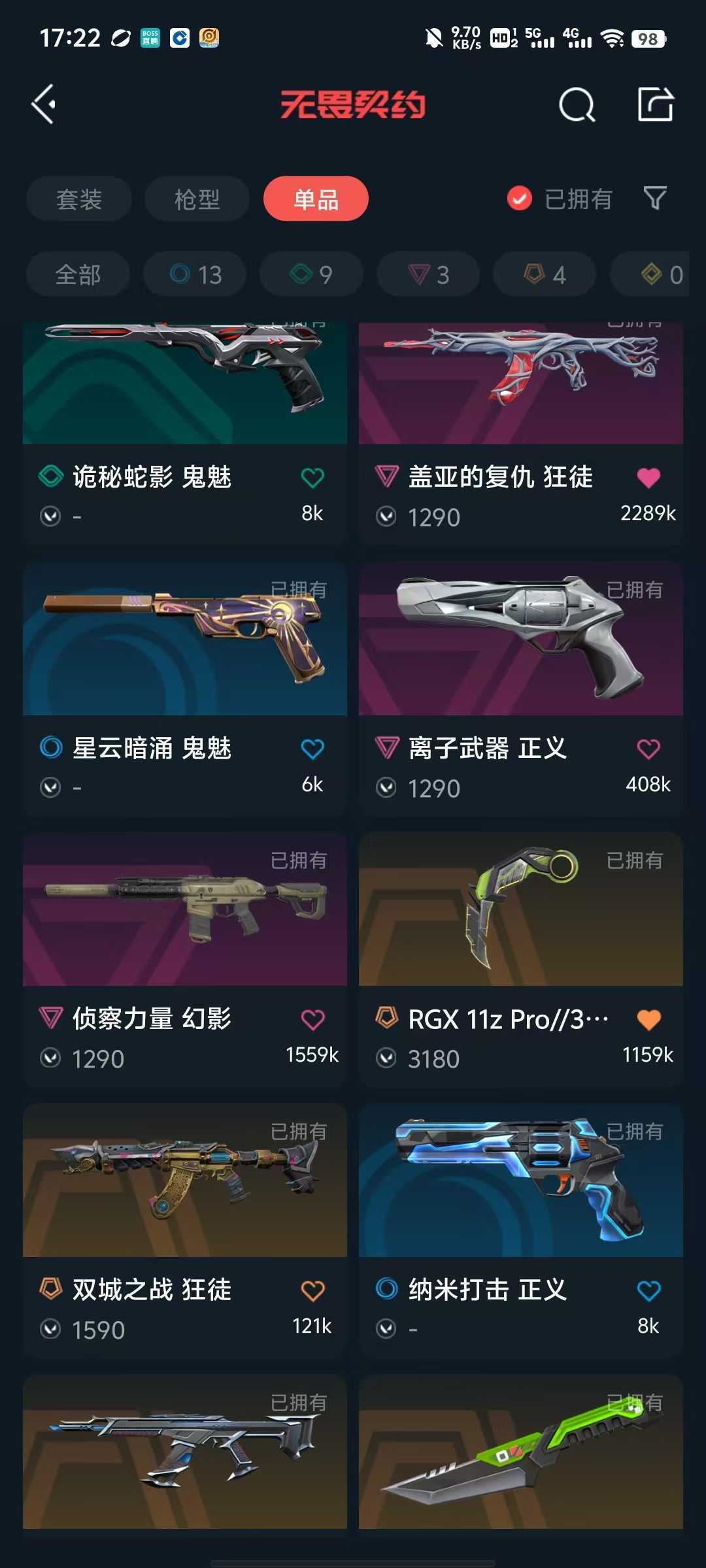
Task: Select the 全部 rarity chip
Action: (x=78, y=274)
